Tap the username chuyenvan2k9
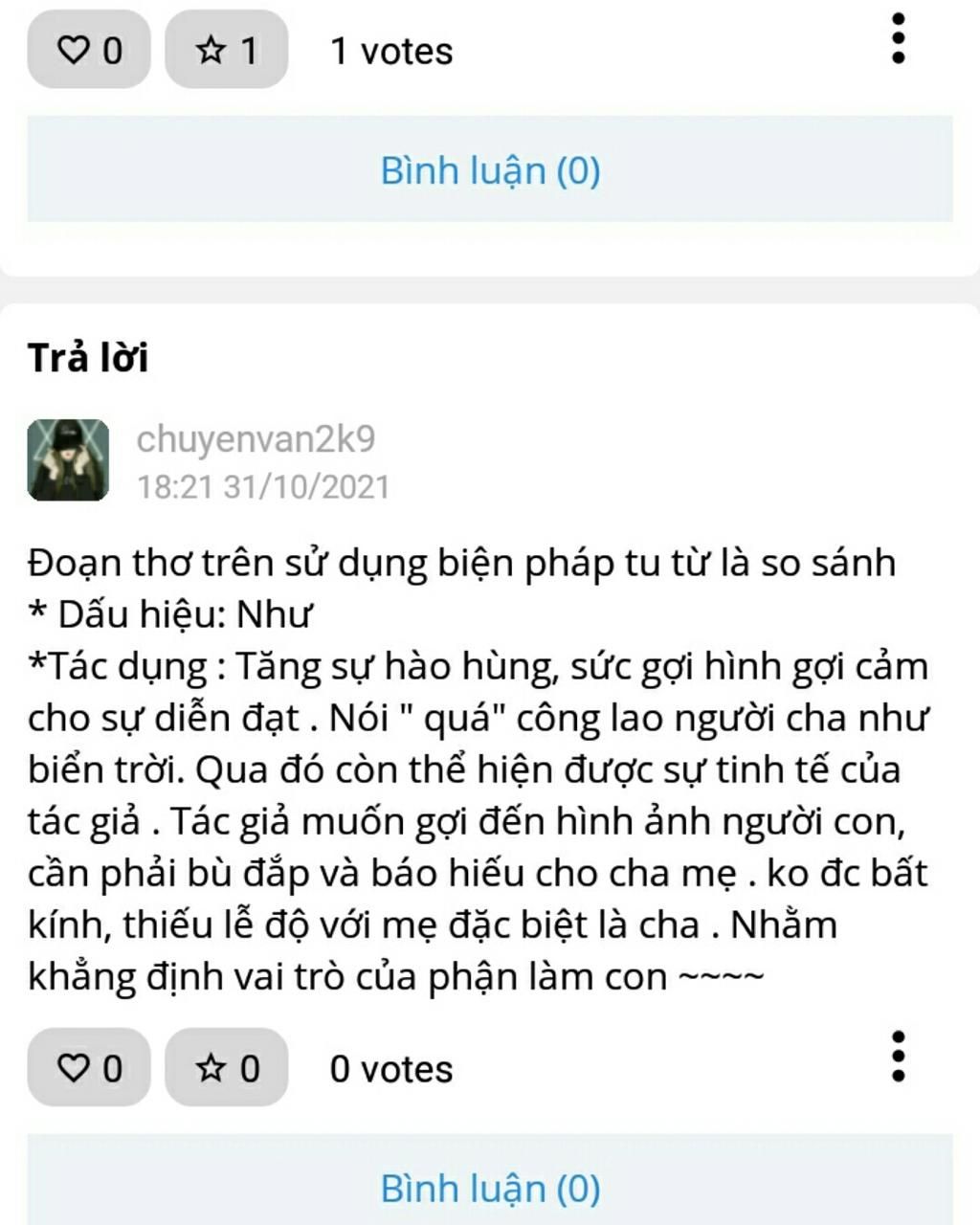The image size is (980, 1225). [x=256, y=439]
